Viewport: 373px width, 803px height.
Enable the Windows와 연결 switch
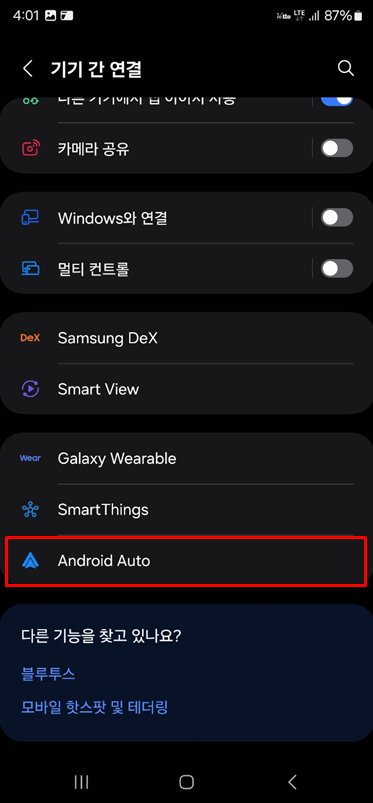pos(337,218)
